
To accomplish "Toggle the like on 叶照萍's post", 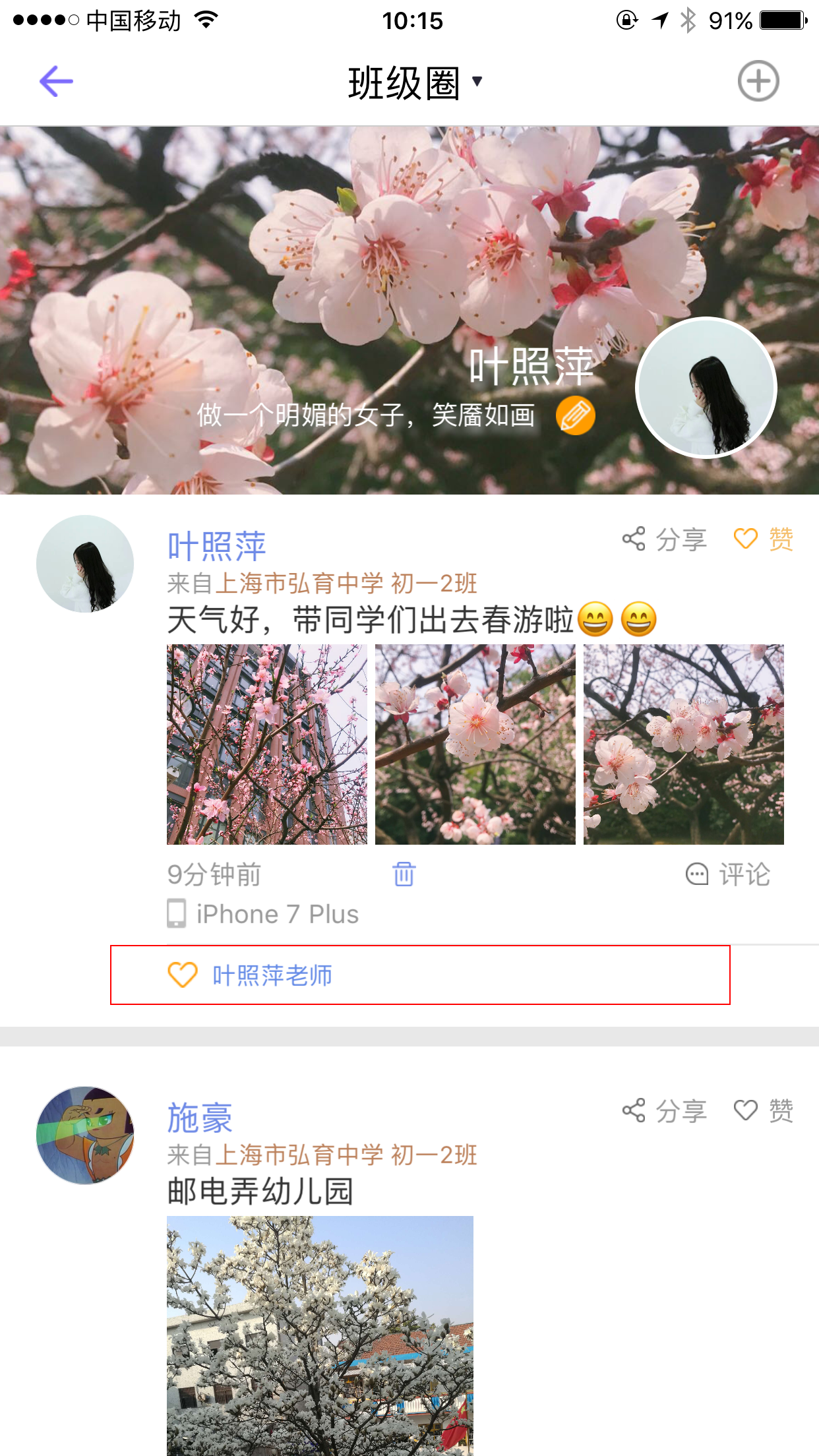I will [x=764, y=539].
